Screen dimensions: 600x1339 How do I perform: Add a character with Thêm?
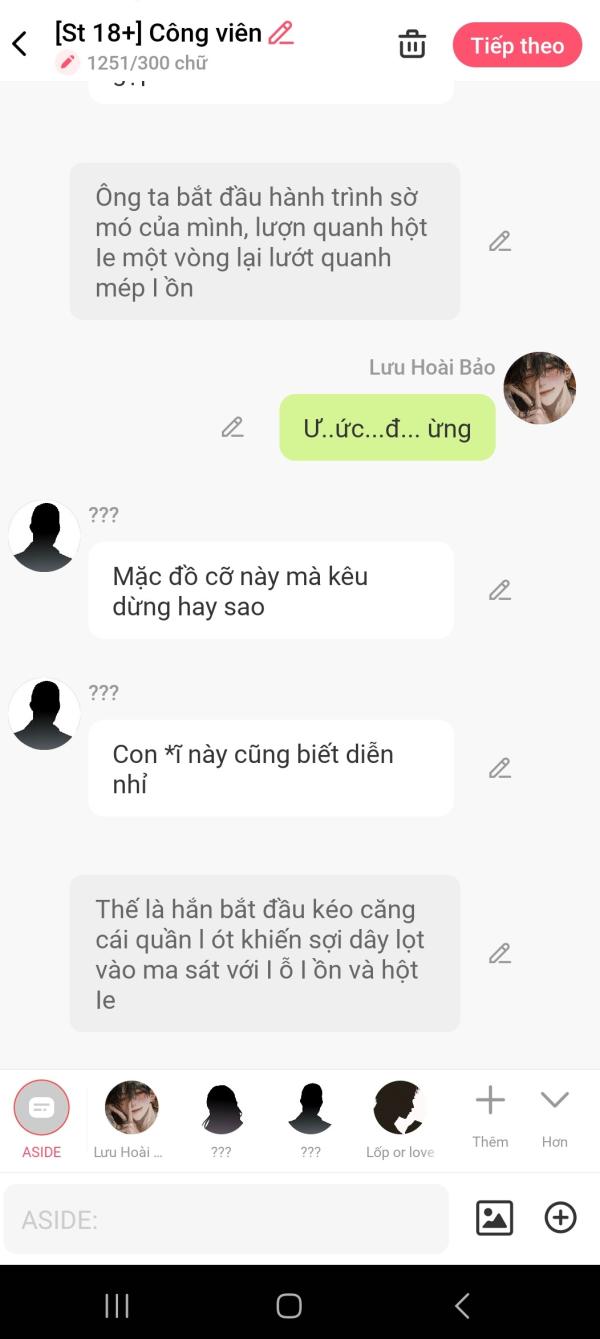pyautogui.click(x=490, y=1117)
